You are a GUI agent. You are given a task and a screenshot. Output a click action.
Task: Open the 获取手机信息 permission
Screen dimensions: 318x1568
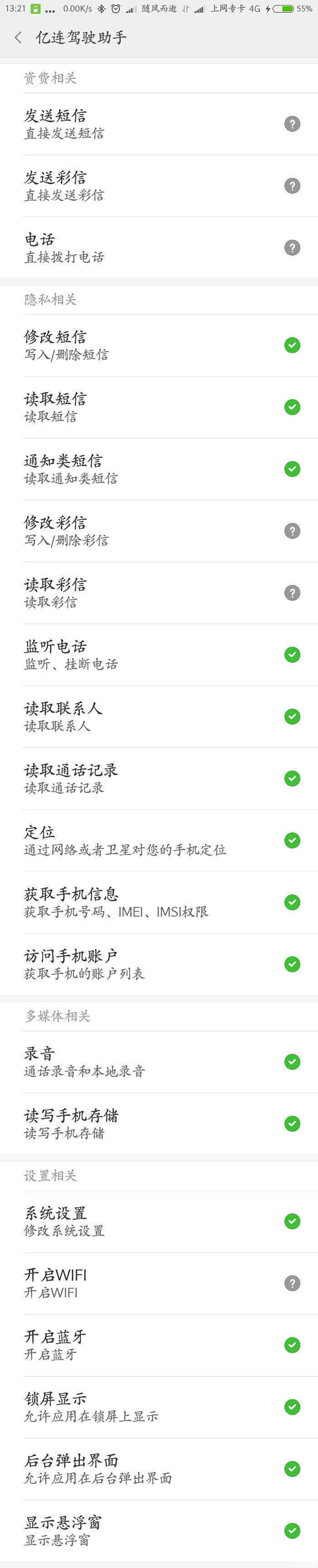tap(159, 902)
